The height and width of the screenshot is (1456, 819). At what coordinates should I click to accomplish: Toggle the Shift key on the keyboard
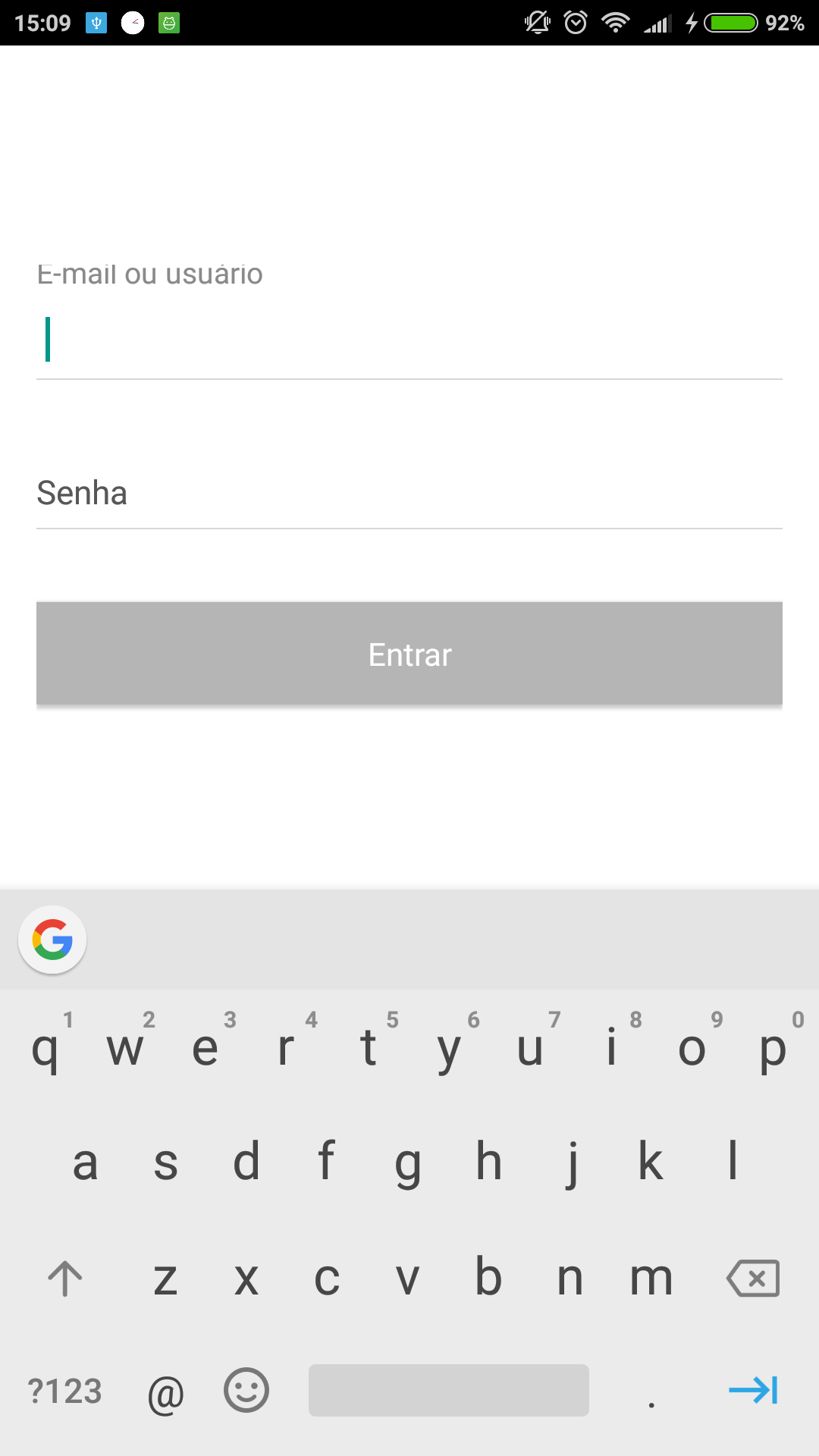coord(65,1277)
